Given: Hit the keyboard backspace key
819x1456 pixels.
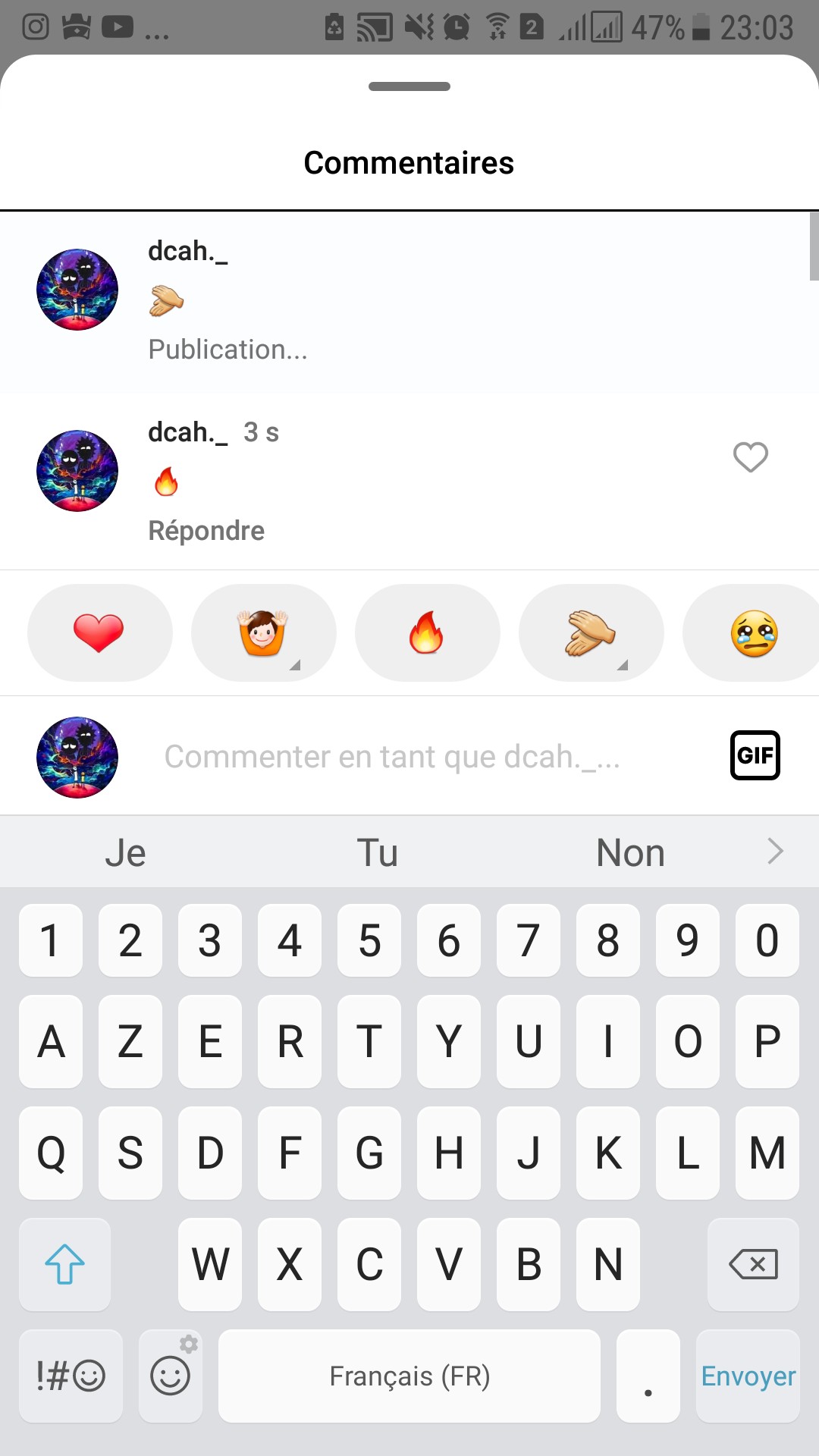Looking at the screenshot, I should tap(753, 1264).
